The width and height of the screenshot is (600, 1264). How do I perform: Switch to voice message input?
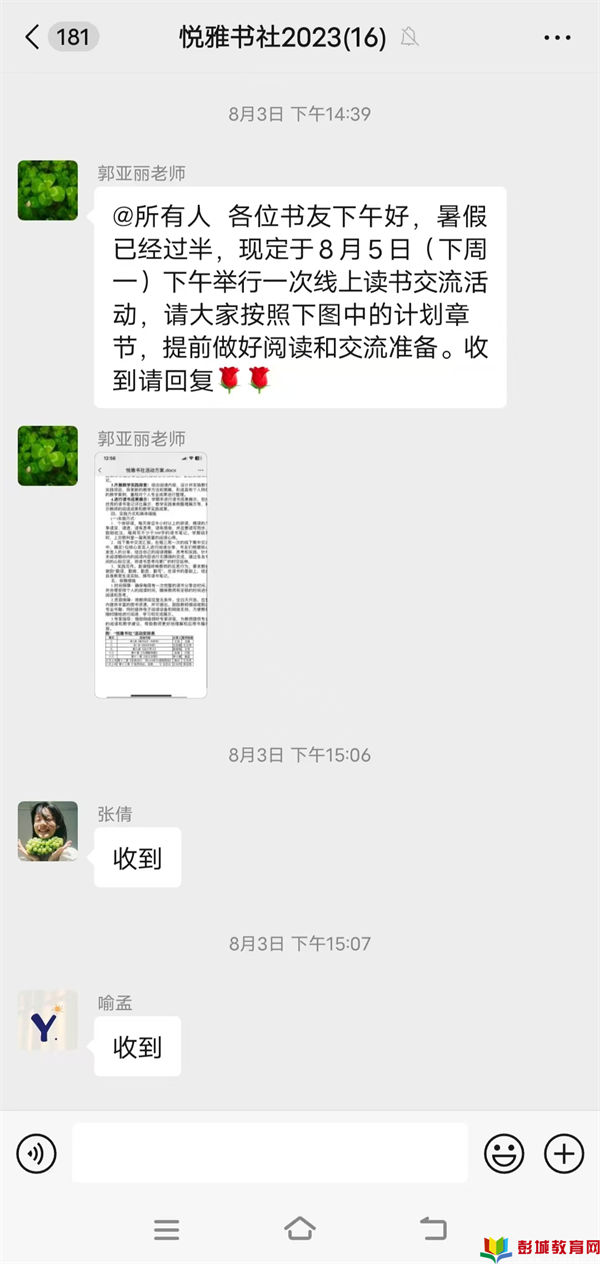point(37,1154)
